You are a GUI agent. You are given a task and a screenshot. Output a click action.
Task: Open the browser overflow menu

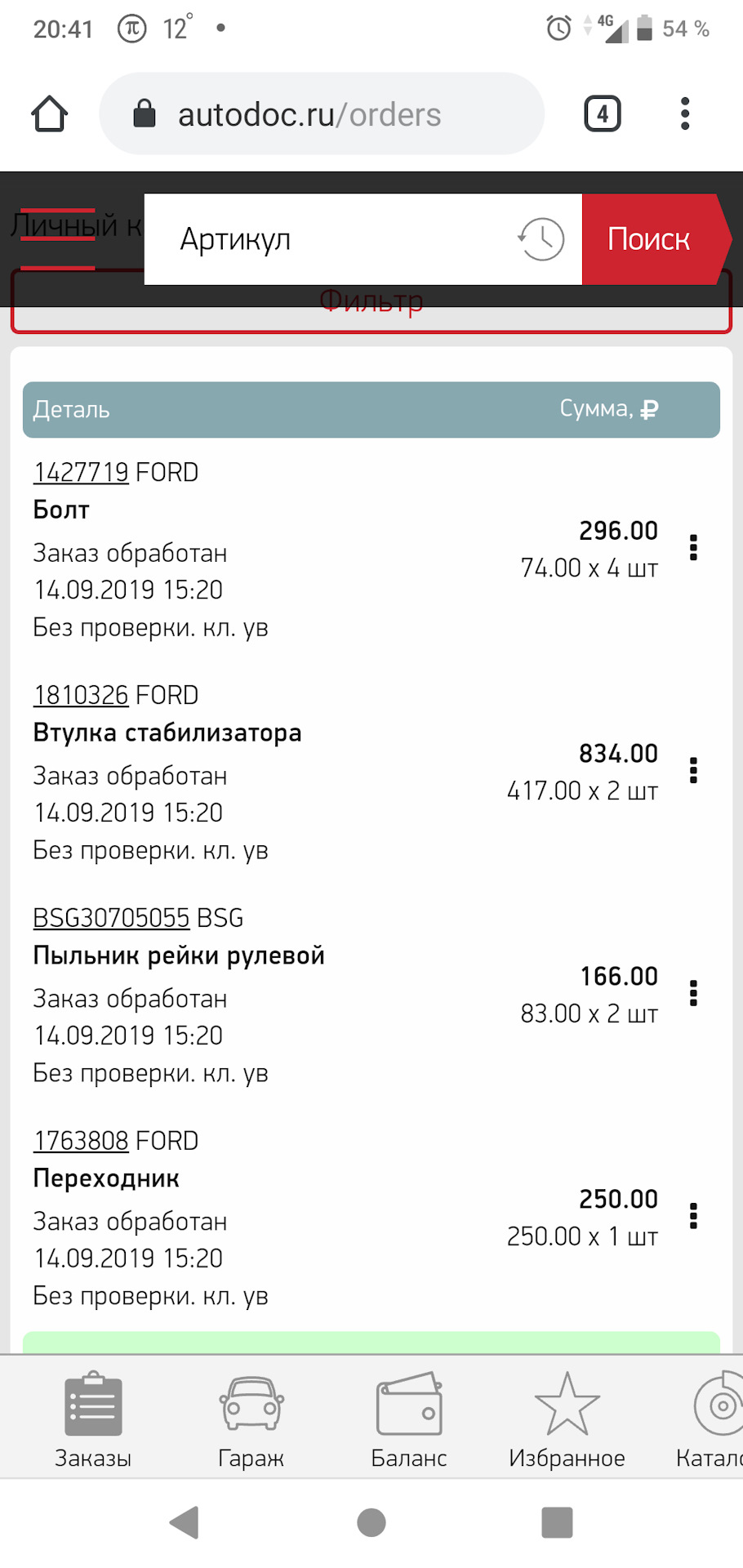click(684, 114)
